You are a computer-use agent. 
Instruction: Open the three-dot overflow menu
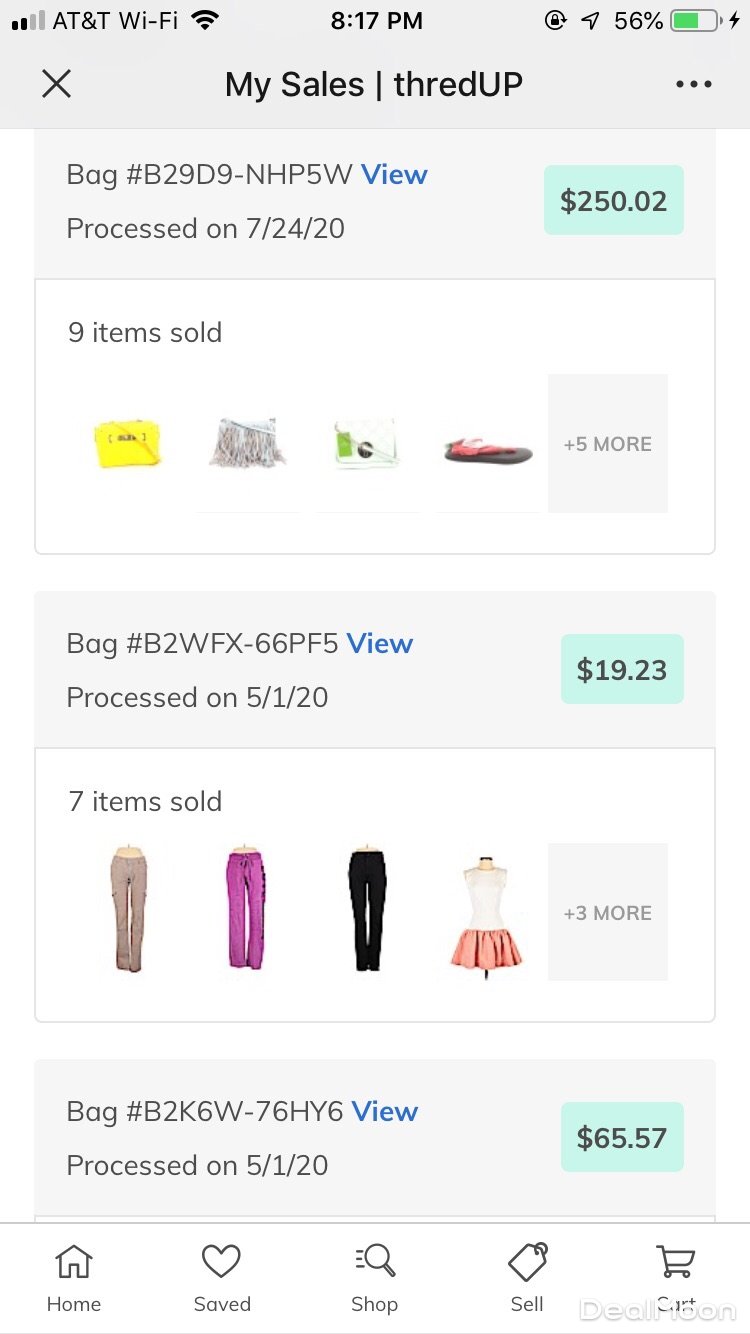point(693,84)
